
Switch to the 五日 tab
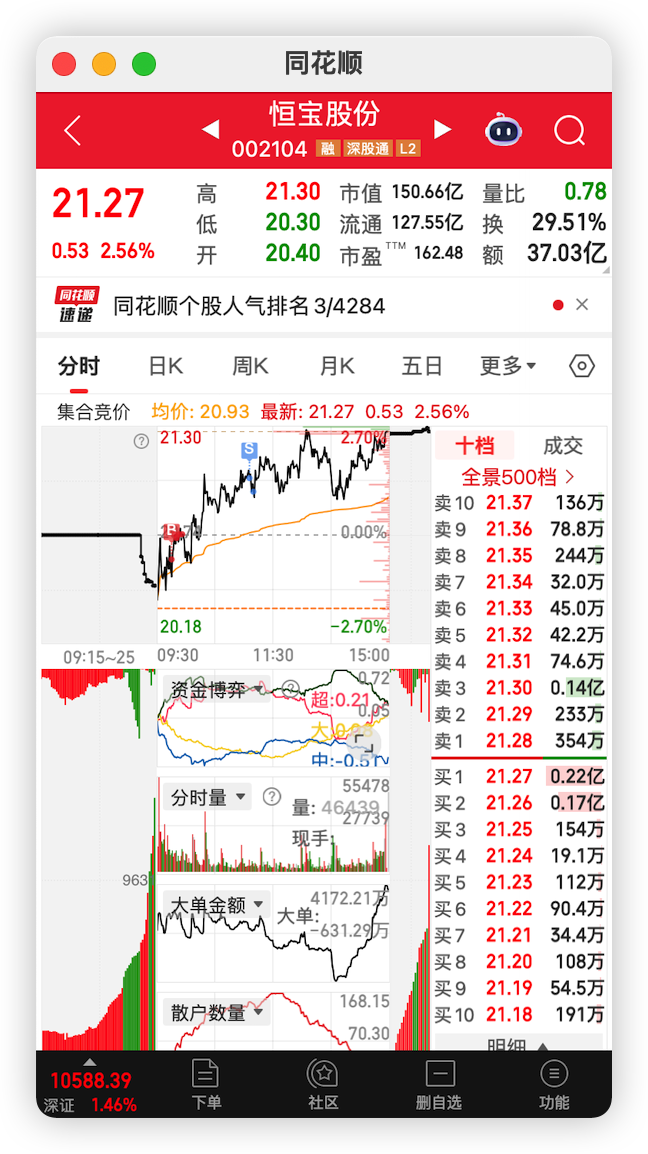[422, 366]
